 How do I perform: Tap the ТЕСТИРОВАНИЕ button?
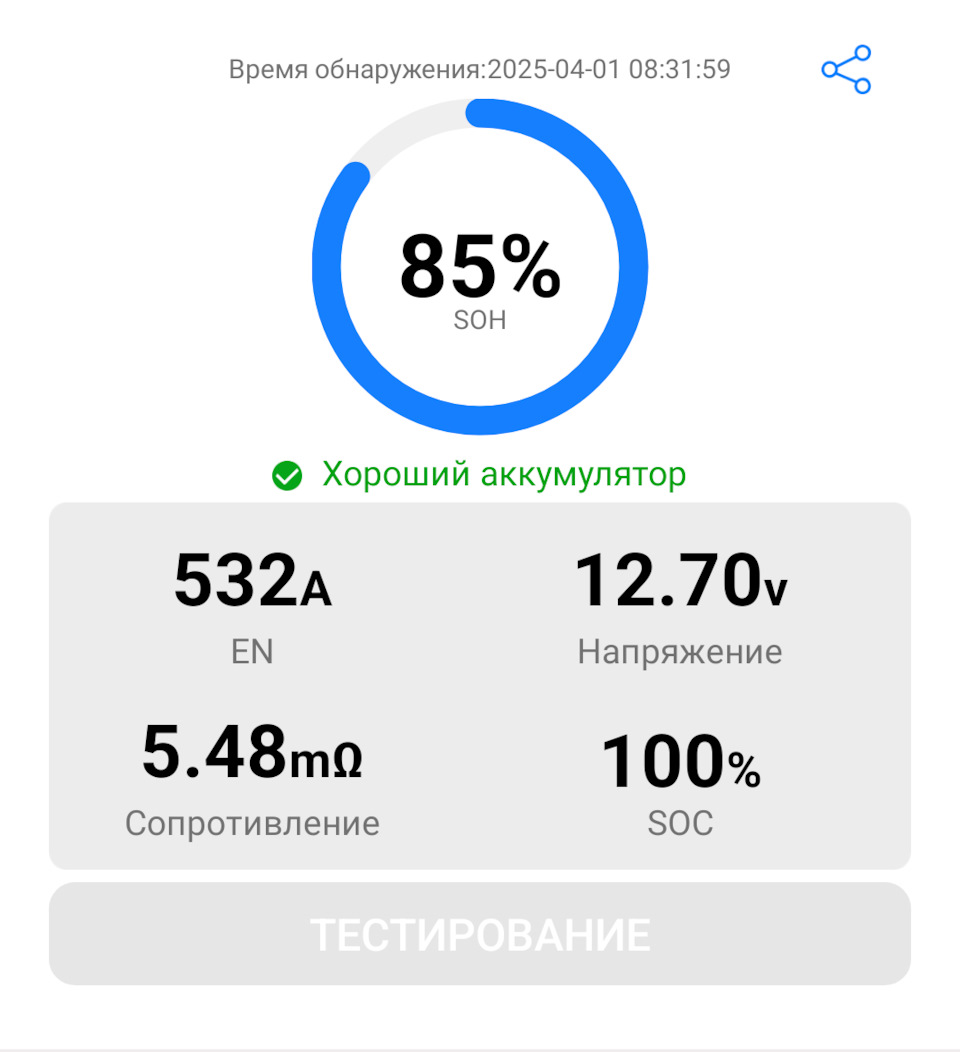480,934
